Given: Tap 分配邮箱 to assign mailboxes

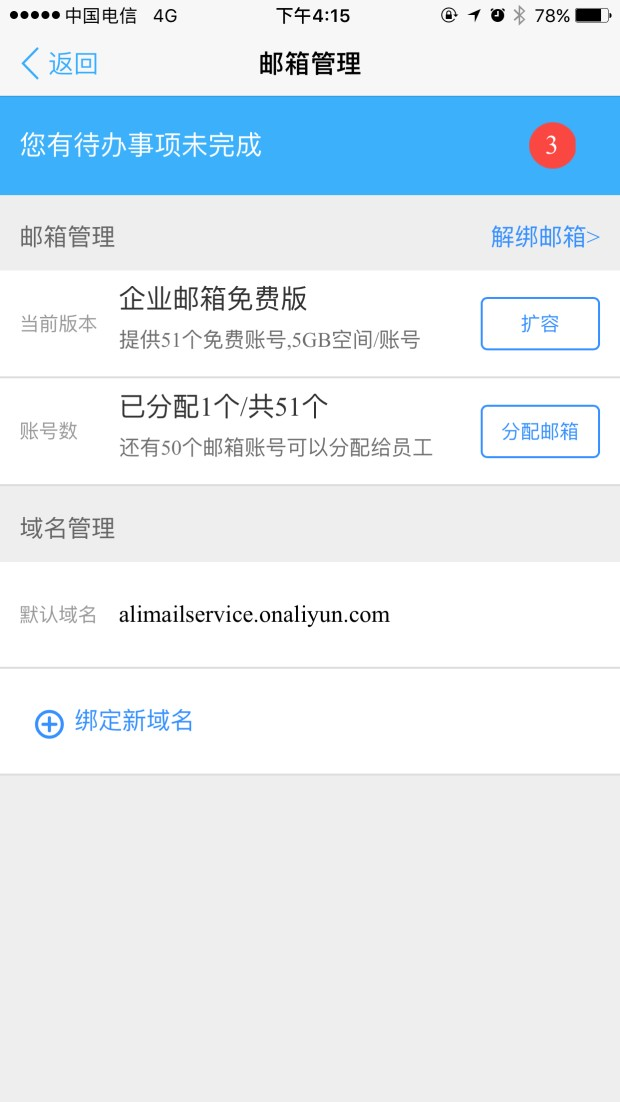Looking at the screenshot, I should tap(540, 432).
